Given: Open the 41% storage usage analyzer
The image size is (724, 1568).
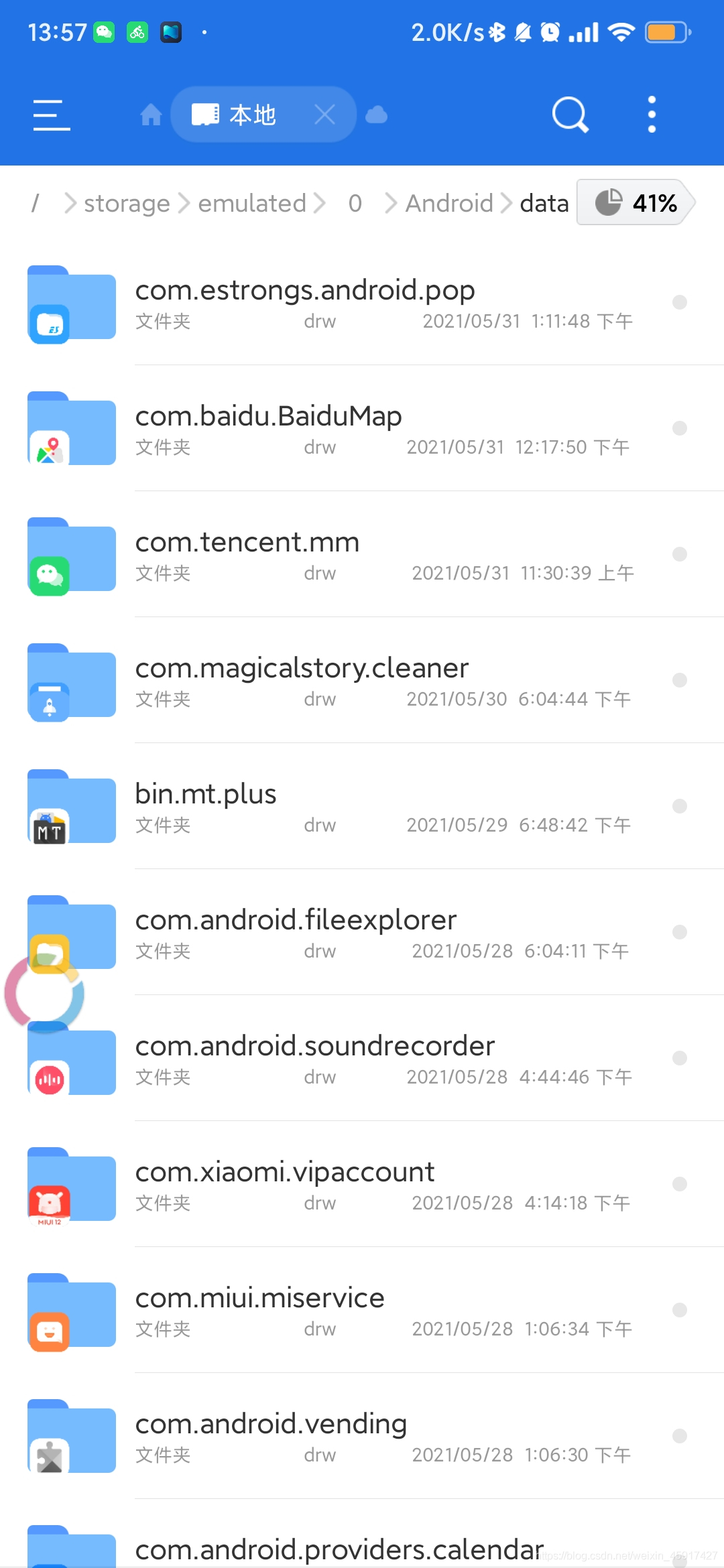Looking at the screenshot, I should click(x=636, y=202).
